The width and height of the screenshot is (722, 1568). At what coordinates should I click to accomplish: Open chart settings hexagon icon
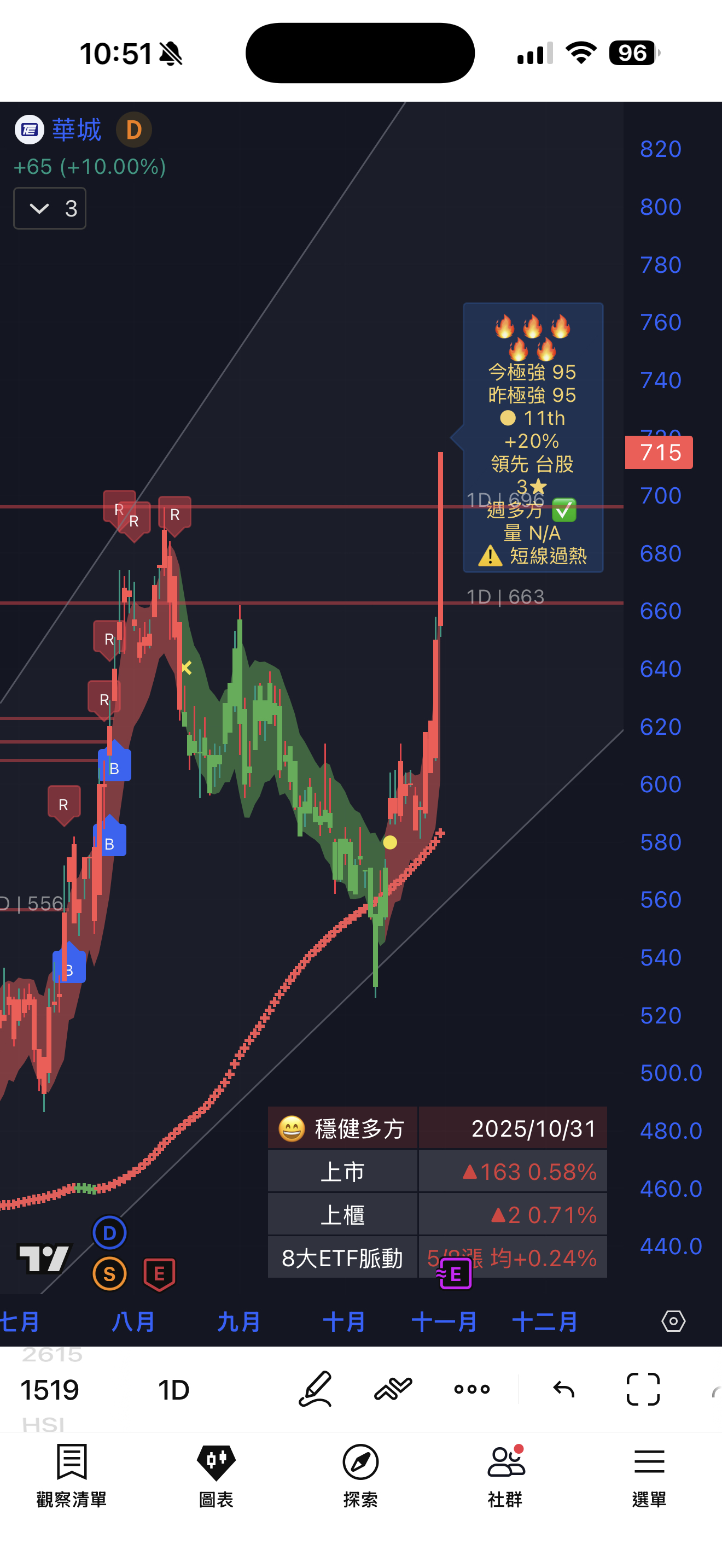673,1321
